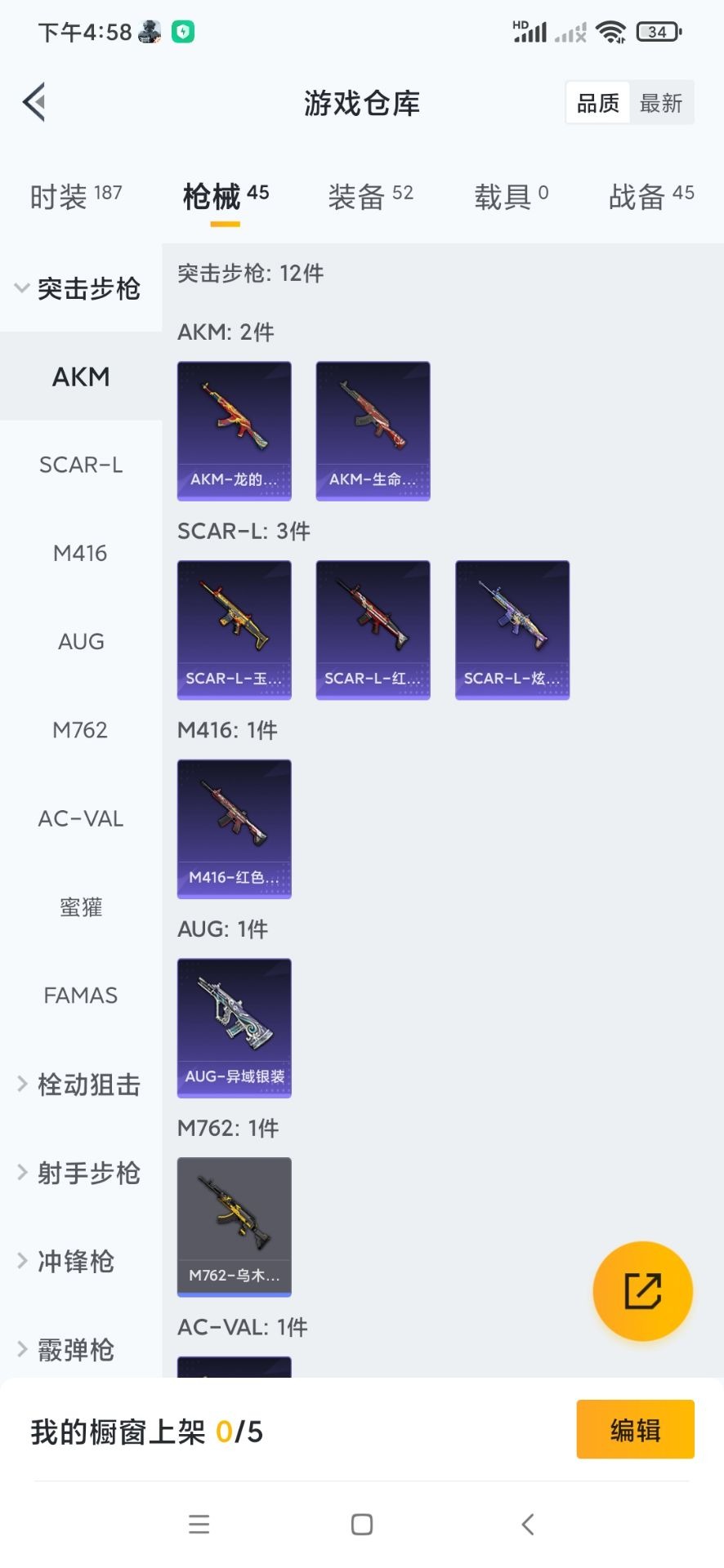The height and width of the screenshot is (1568, 724).
Task: Tap the 编辑 button for showcase
Action: 635,1429
